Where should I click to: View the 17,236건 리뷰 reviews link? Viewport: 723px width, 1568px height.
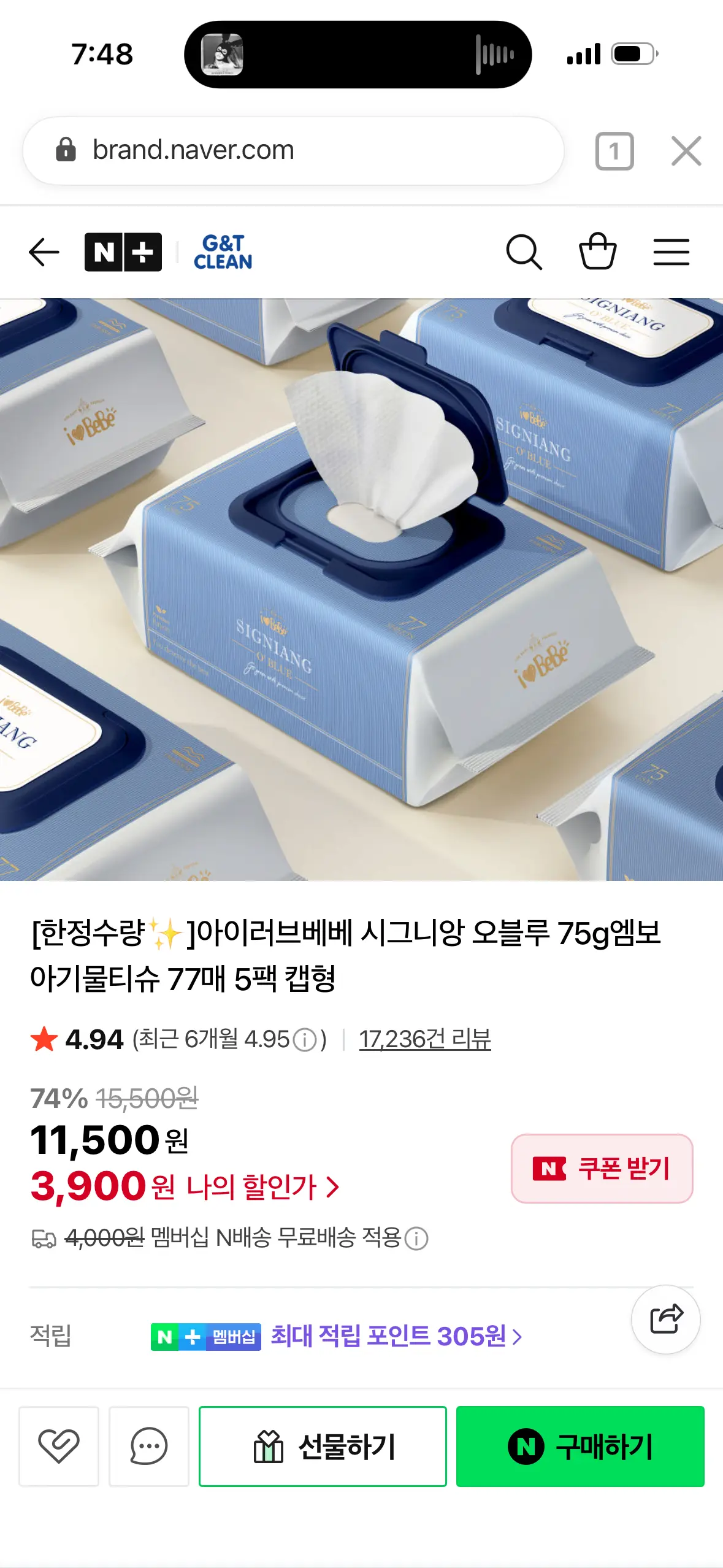pos(424,1039)
